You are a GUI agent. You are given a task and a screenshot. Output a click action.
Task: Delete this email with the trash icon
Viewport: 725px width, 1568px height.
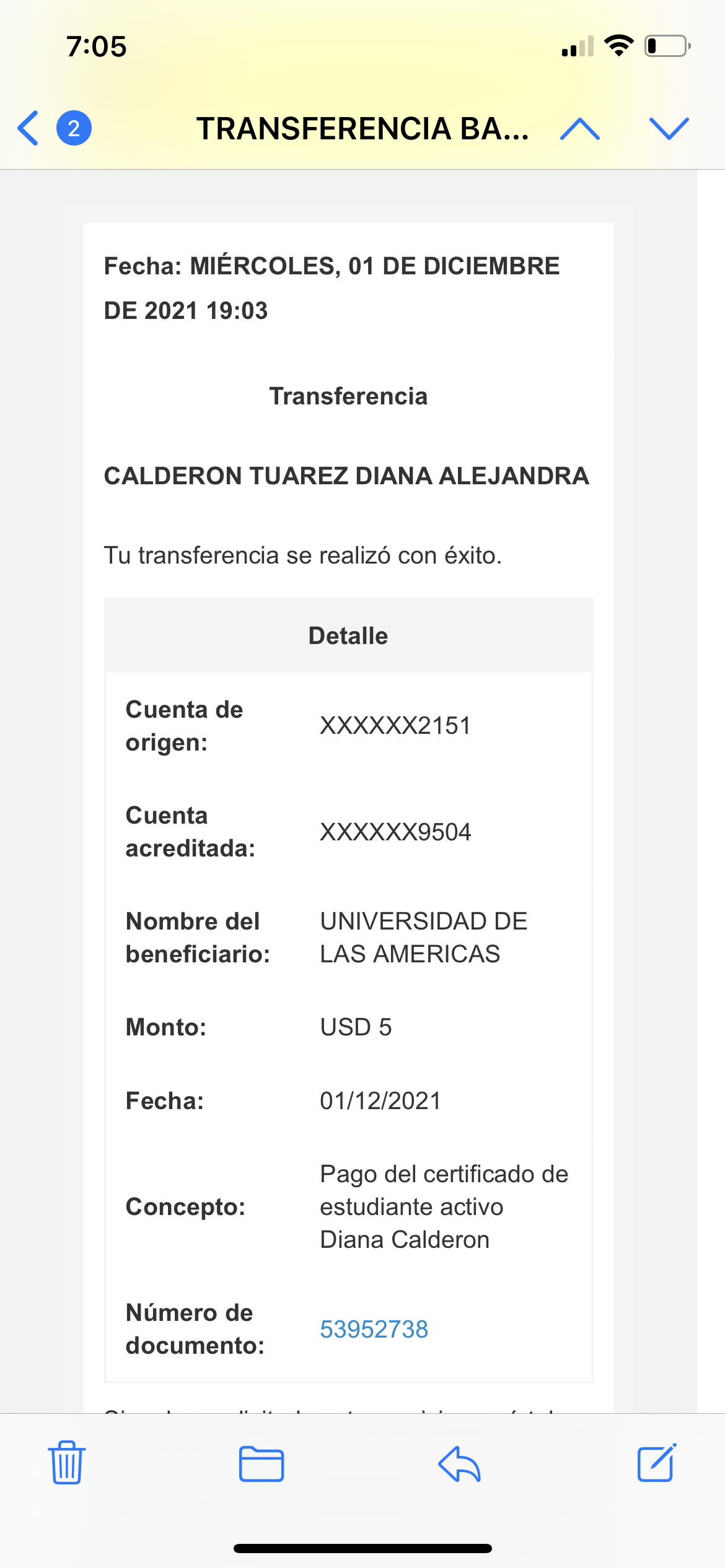(67, 1463)
